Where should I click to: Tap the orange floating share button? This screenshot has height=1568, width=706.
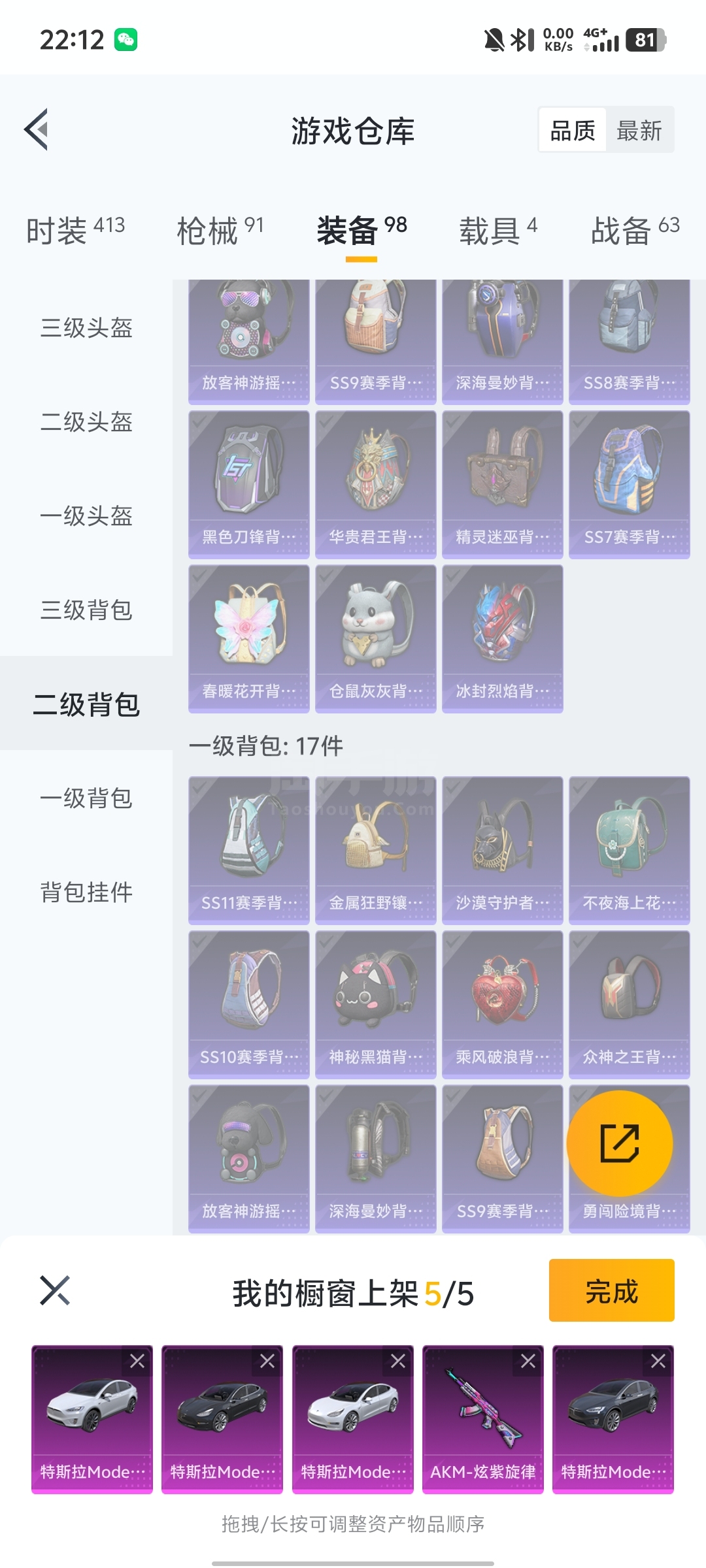pyautogui.click(x=619, y=1143)
